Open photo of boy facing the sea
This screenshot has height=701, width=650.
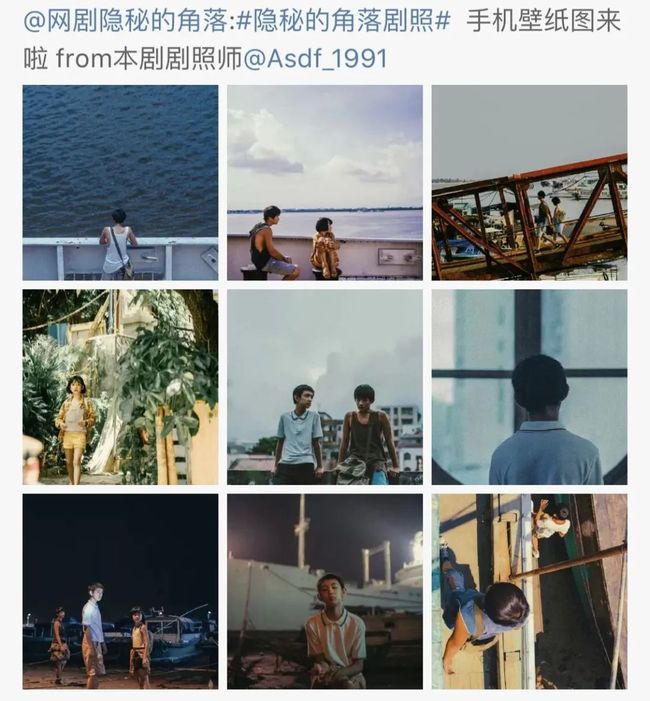120,182
